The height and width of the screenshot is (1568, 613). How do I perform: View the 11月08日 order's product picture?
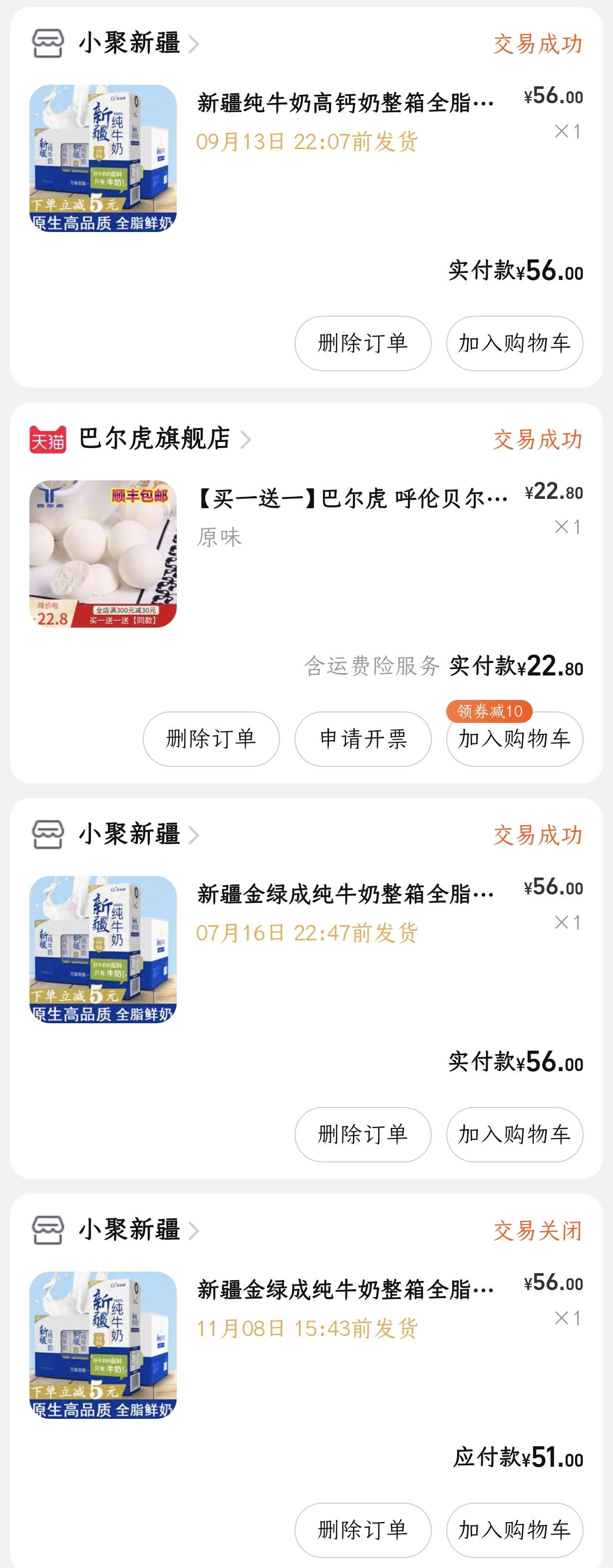(x=103, y=1344)
